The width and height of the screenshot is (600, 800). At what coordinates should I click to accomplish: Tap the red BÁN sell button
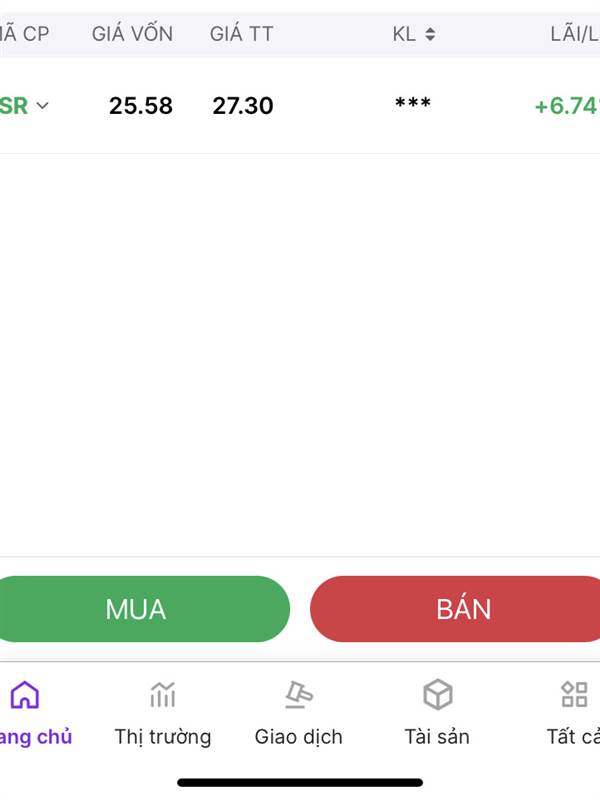coord(463,609)
